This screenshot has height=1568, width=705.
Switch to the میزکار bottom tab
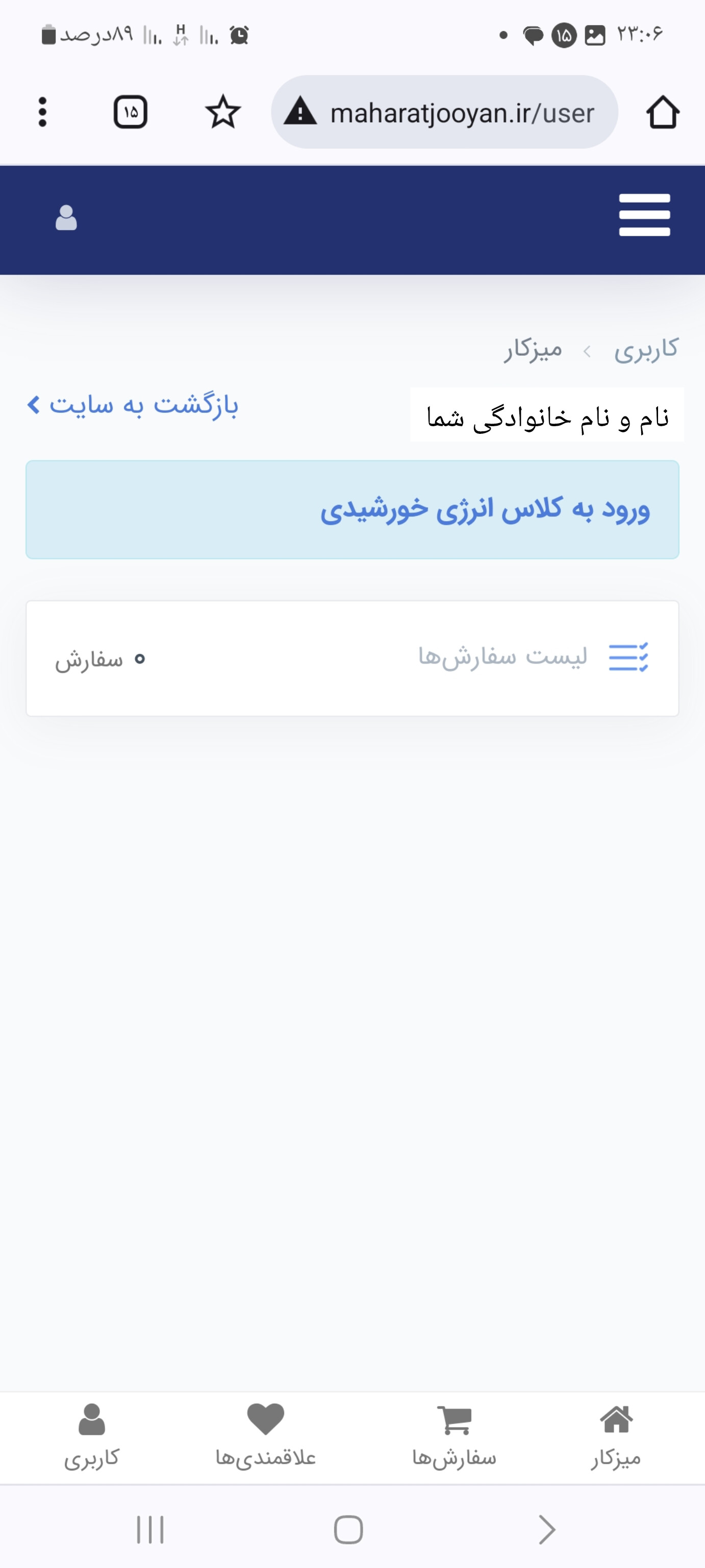[616, 1436]
